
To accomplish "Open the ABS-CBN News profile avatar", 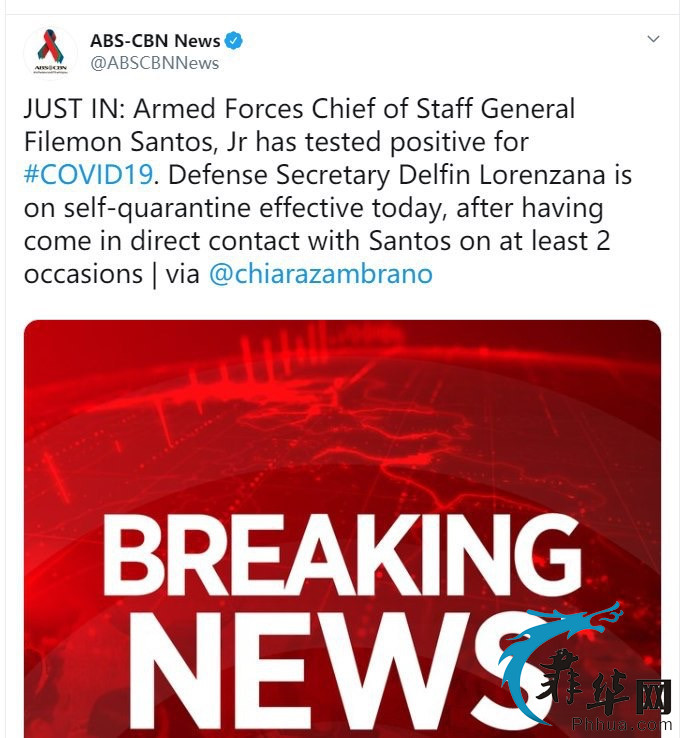I will point(50,51).
